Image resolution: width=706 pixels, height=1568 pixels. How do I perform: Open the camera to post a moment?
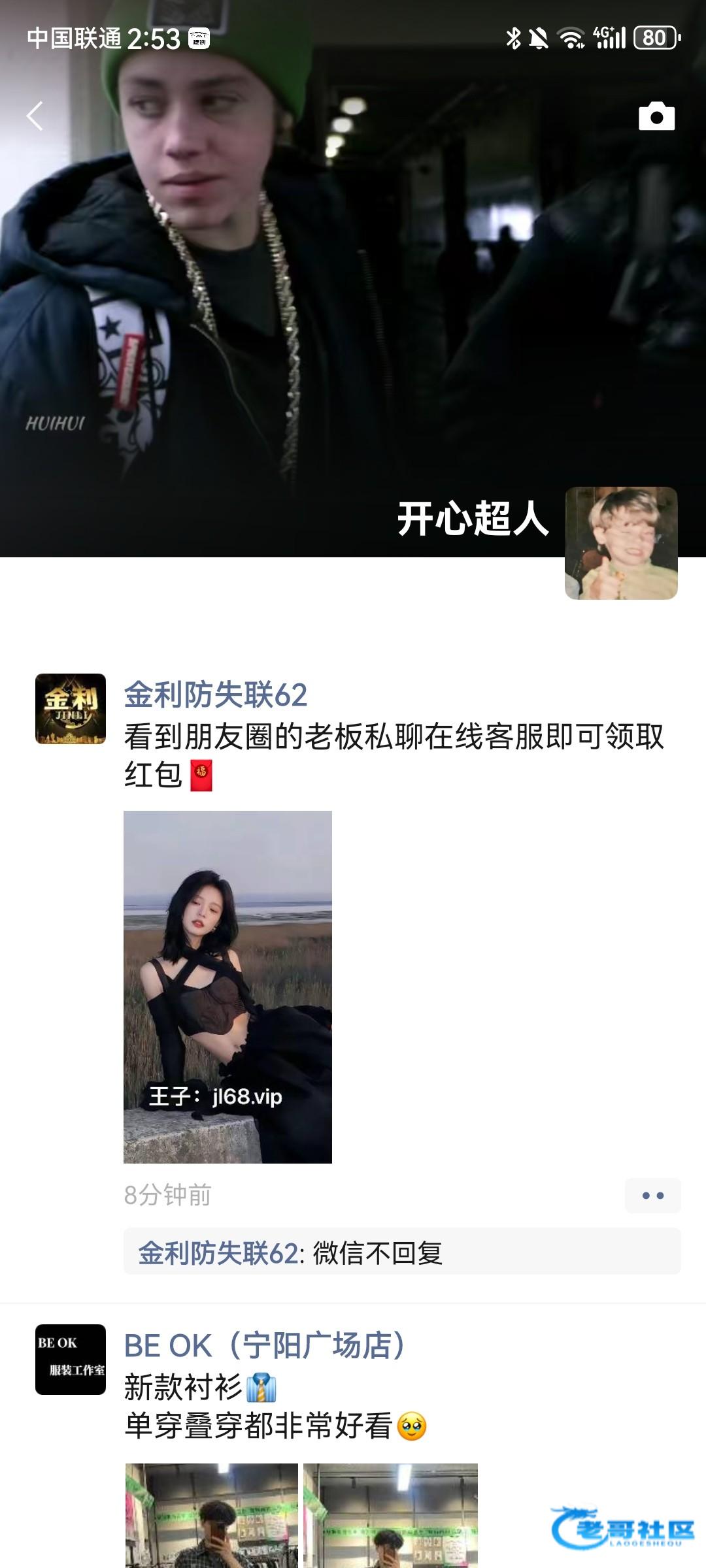656,116
